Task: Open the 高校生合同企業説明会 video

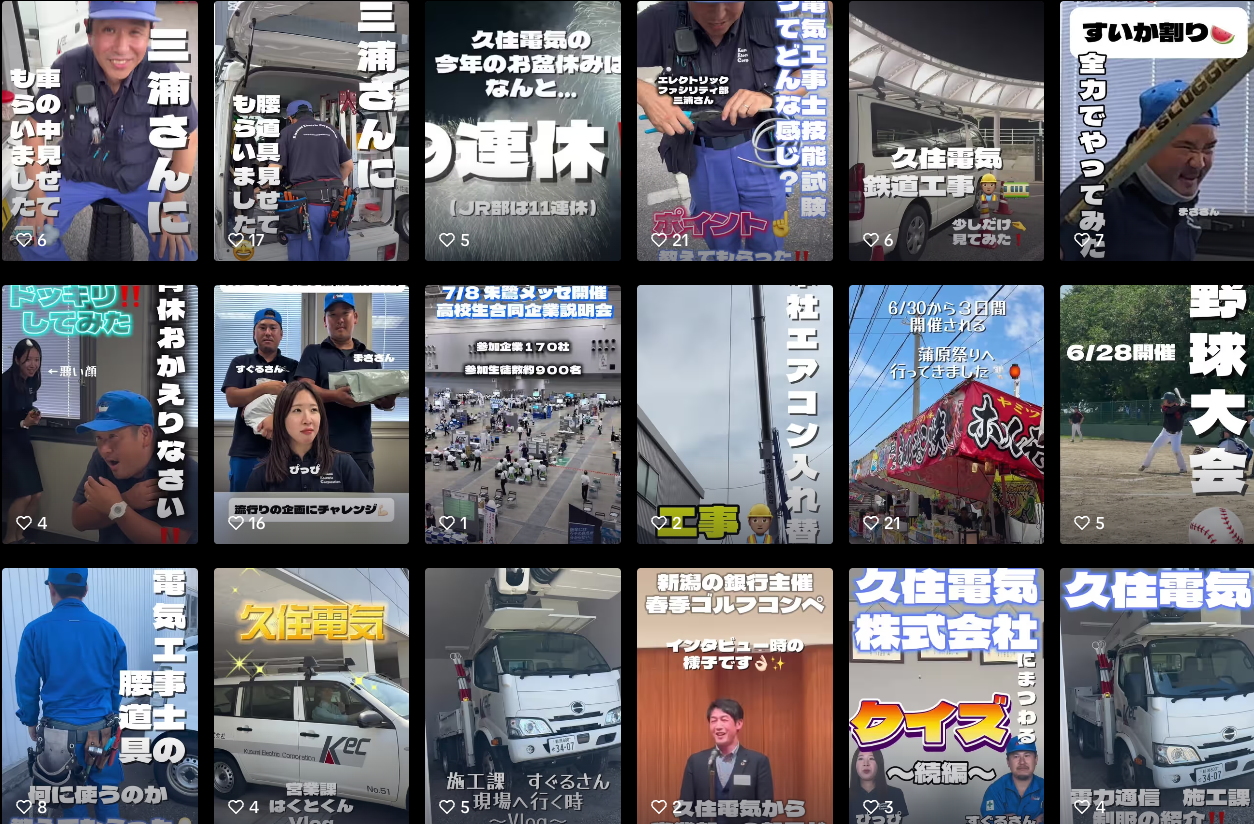Action: pos(522,414)
